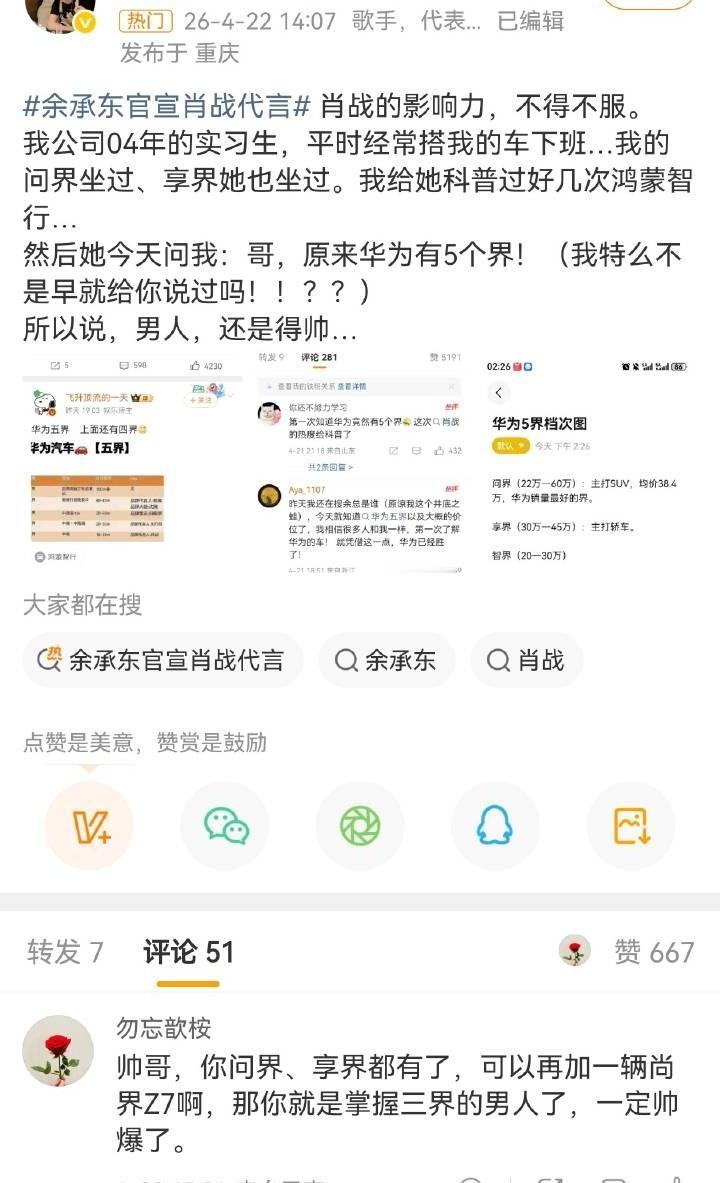Search the trending term 肖战

pos(528,661)
